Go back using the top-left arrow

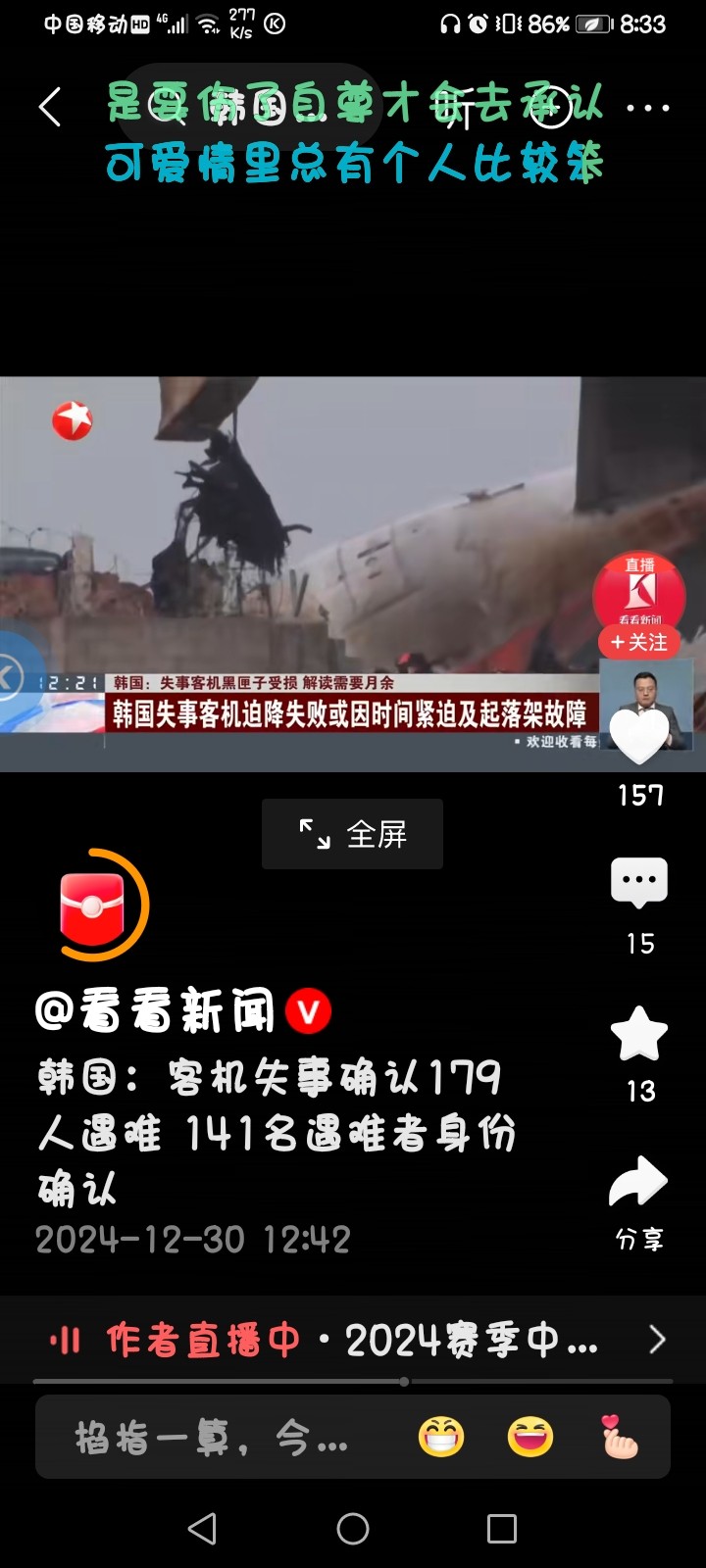tap(50, 107)
